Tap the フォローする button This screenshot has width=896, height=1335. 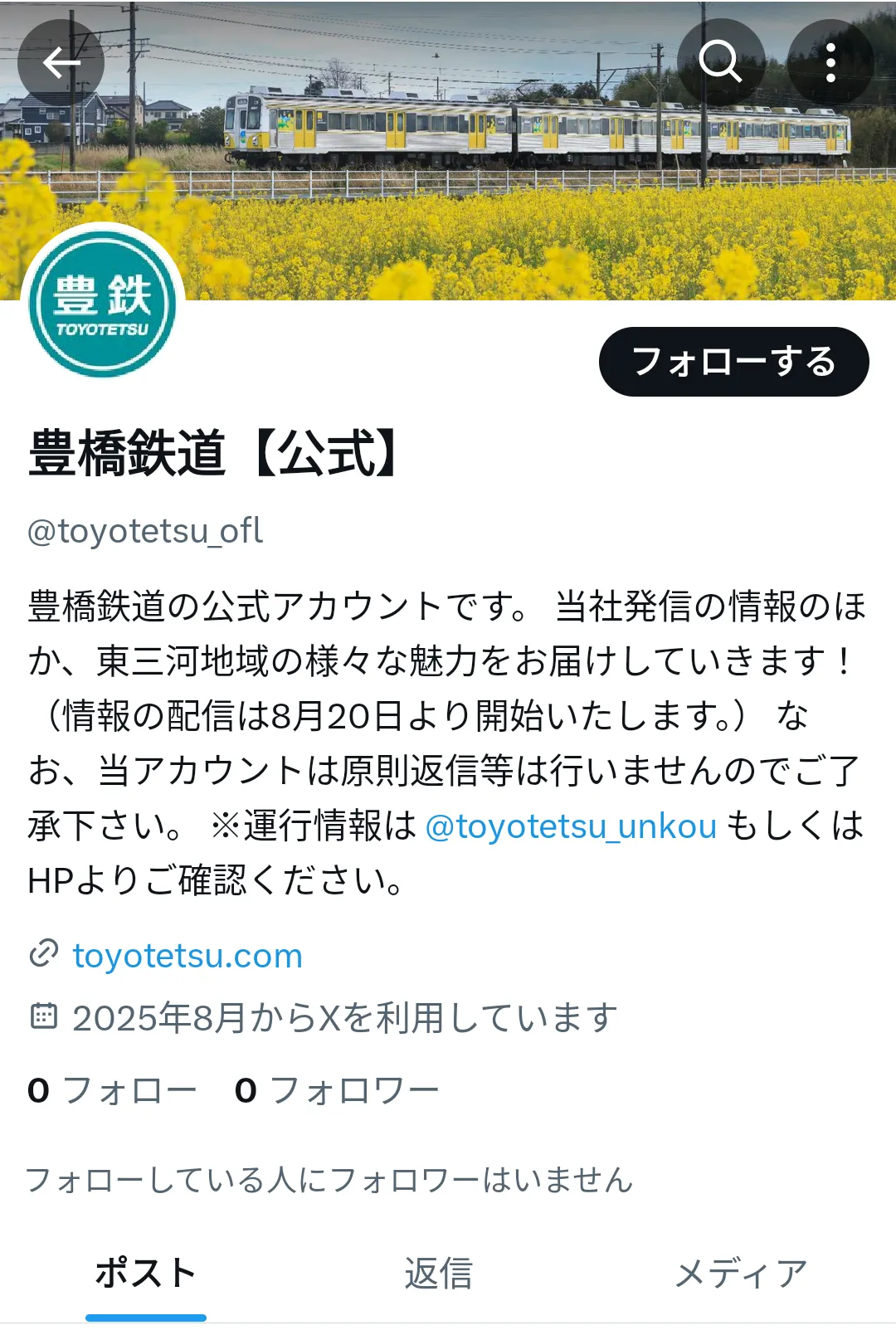pos(733,362)
